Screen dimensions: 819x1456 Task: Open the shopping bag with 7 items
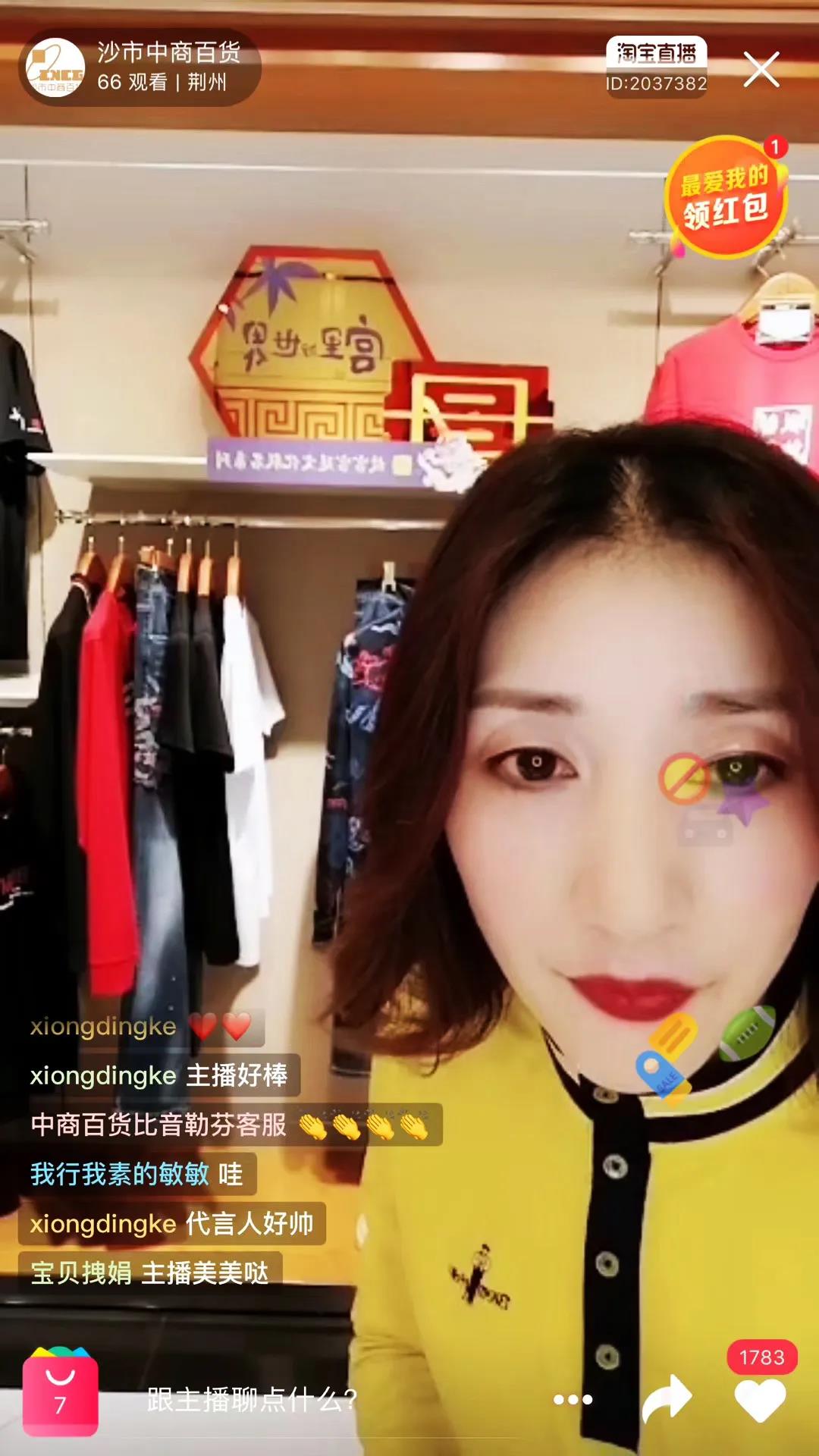pos(60,1394)
